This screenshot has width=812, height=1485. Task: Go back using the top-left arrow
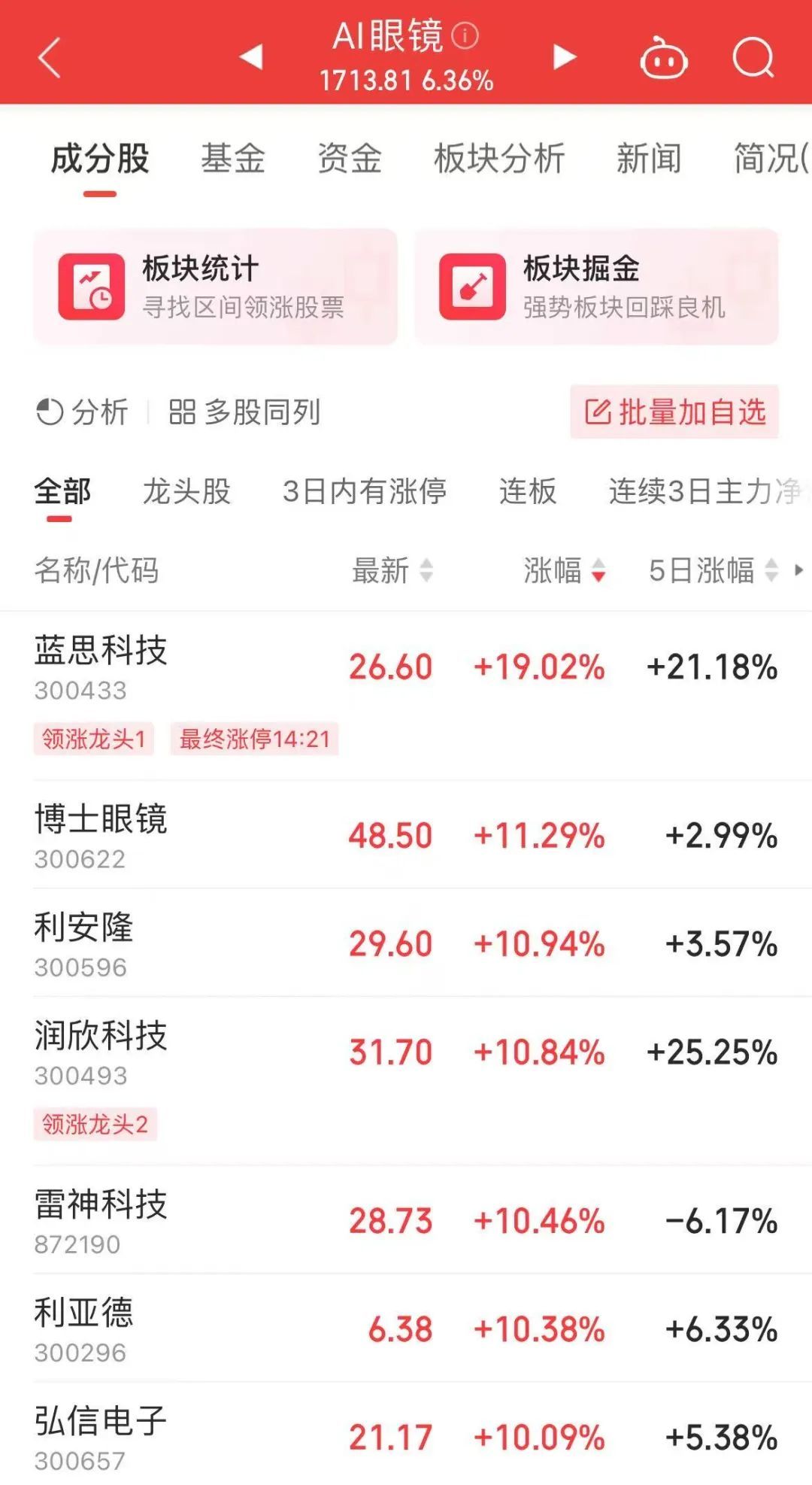[x=50, y=58]
